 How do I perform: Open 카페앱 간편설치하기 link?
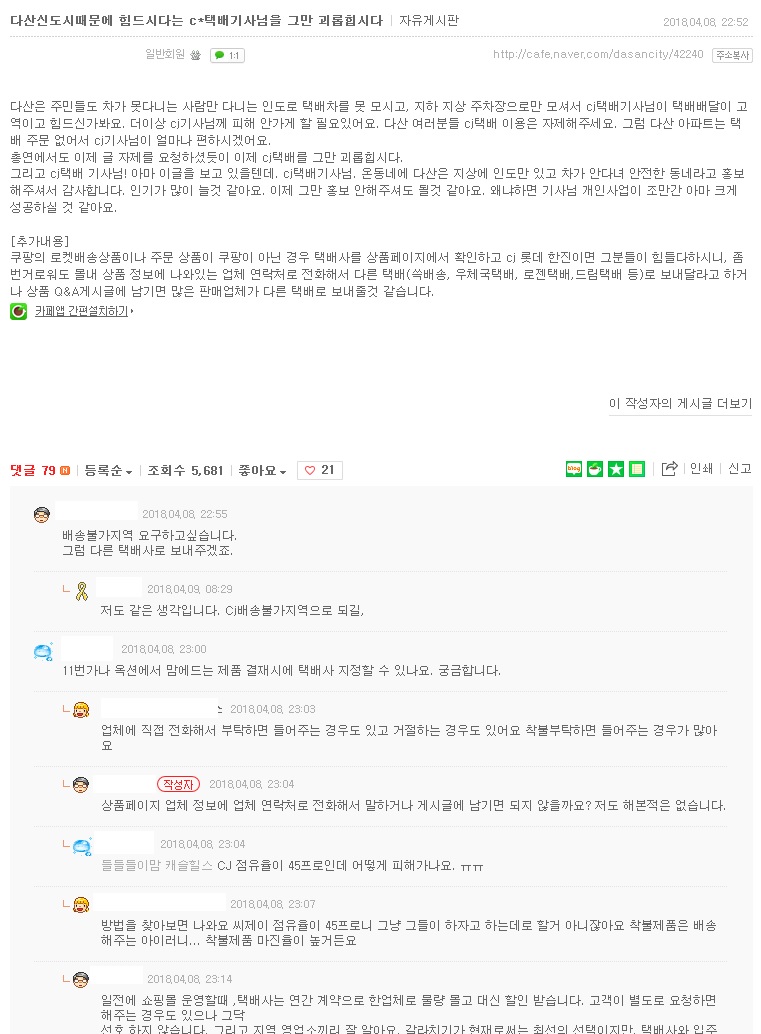[x=80, y=312]
